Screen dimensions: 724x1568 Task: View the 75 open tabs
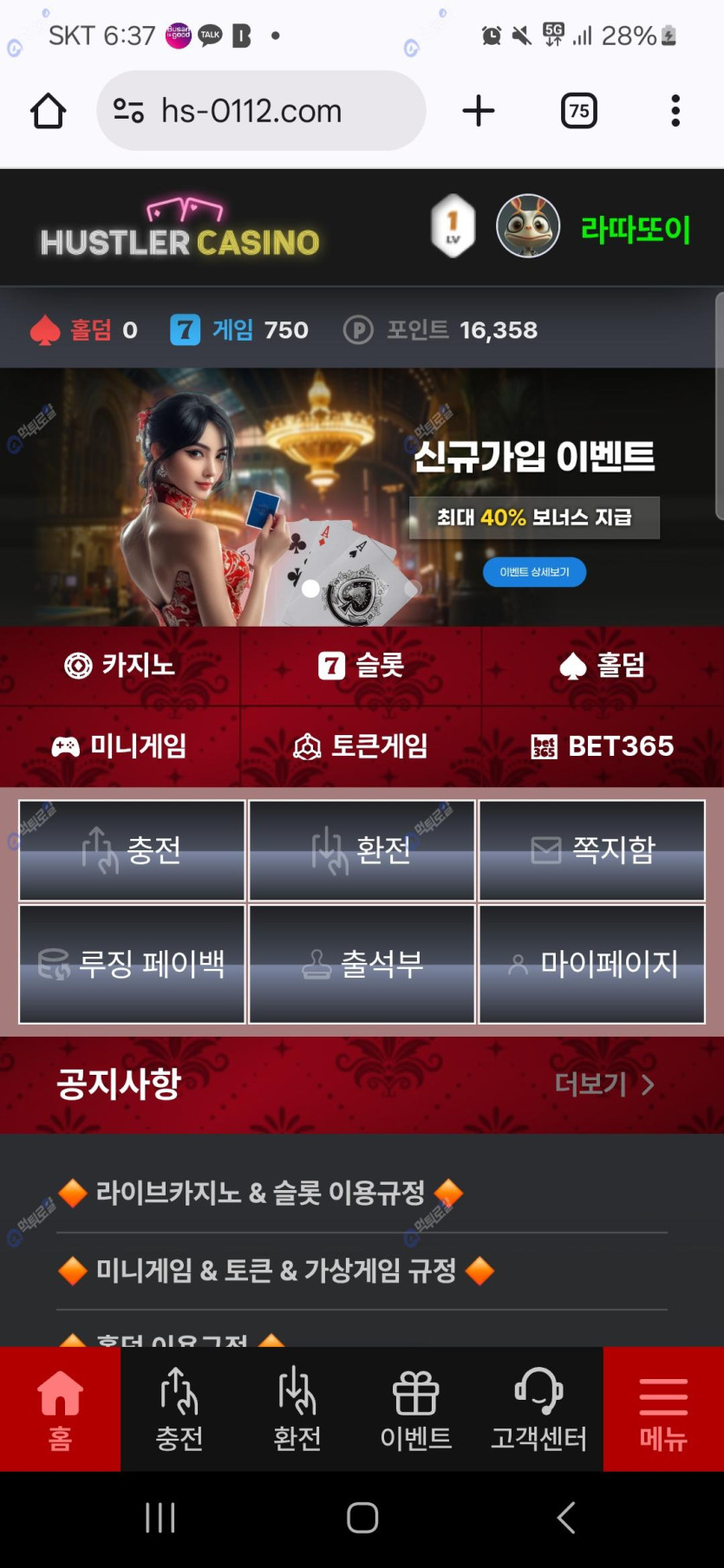click(x=578, y=111)
